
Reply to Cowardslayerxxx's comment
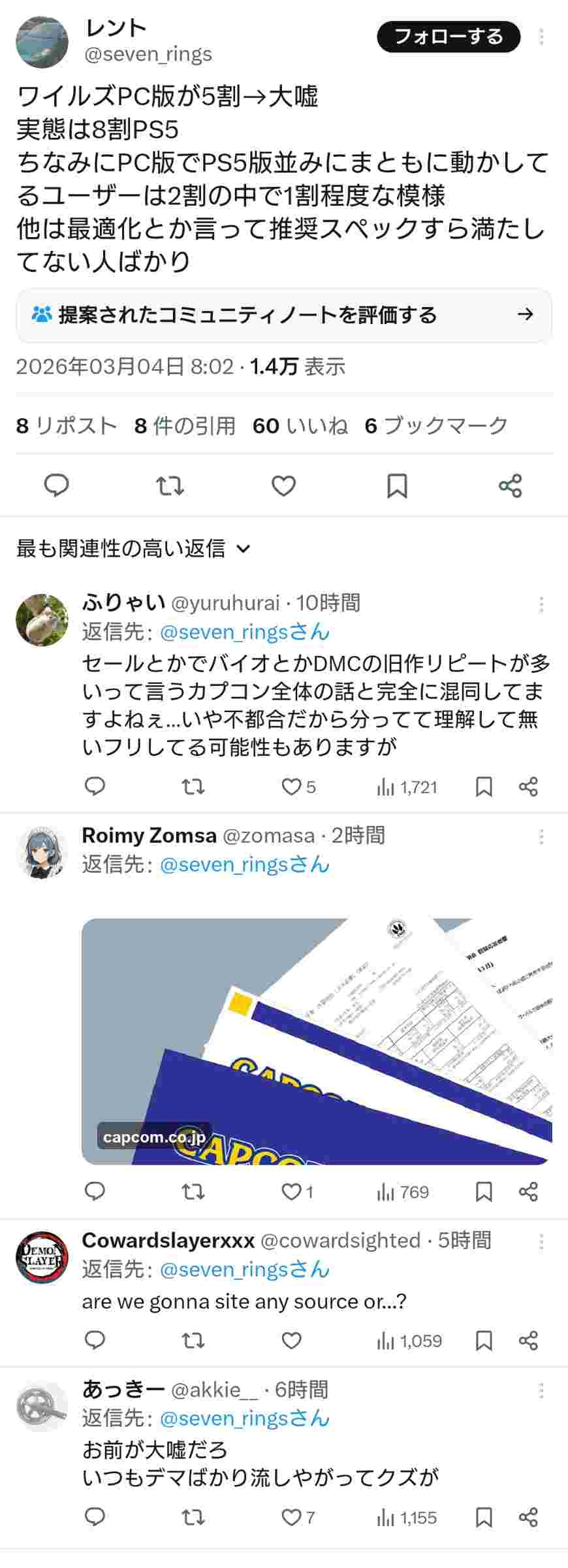[x=95, y=1341]
